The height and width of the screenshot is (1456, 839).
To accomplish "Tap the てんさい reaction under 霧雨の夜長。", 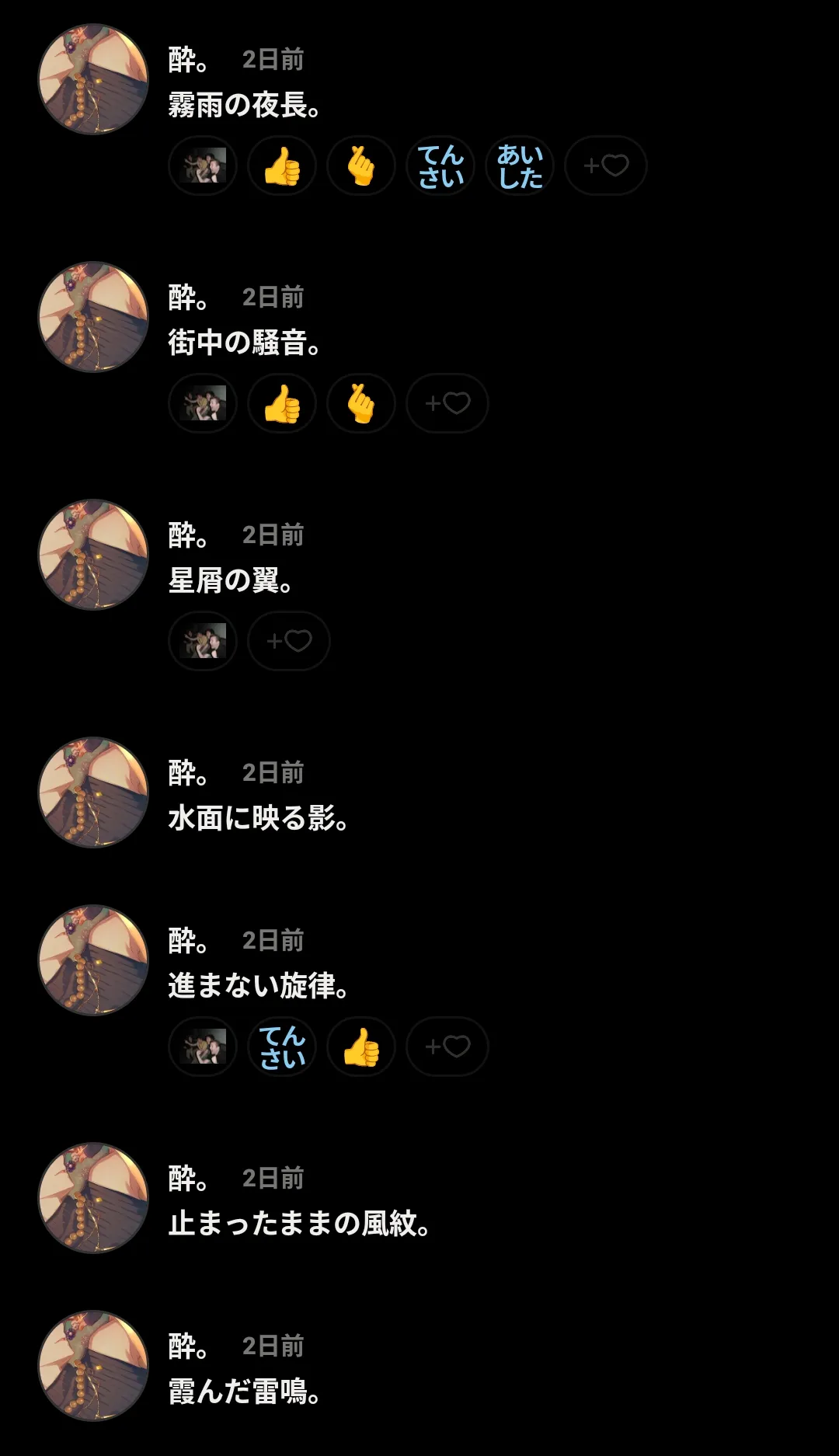I will click(x=440, y=165).
